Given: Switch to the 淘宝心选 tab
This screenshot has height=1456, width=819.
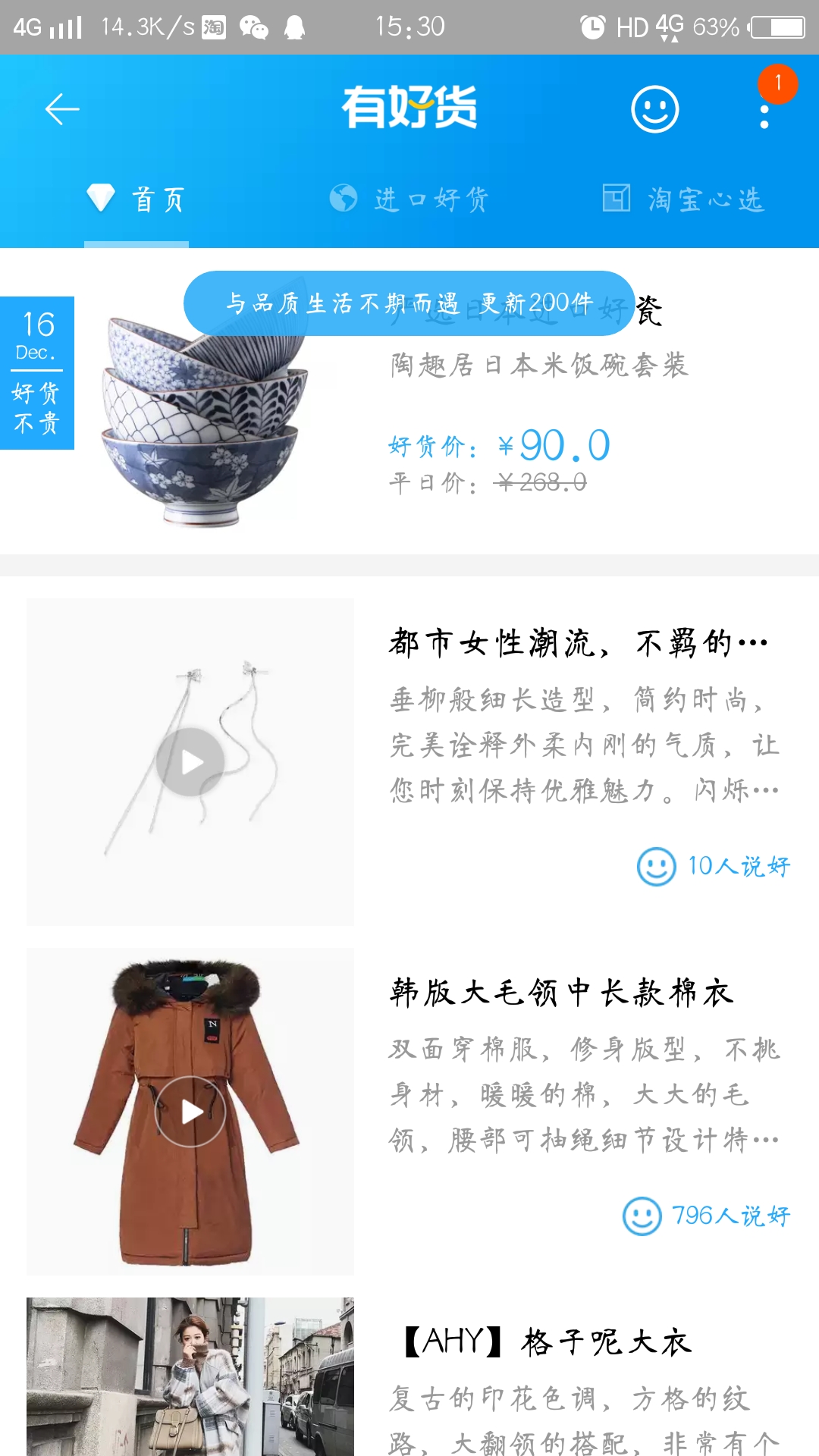Looking at the screenshot, I should pyautogui.click(x=683, y=200).
